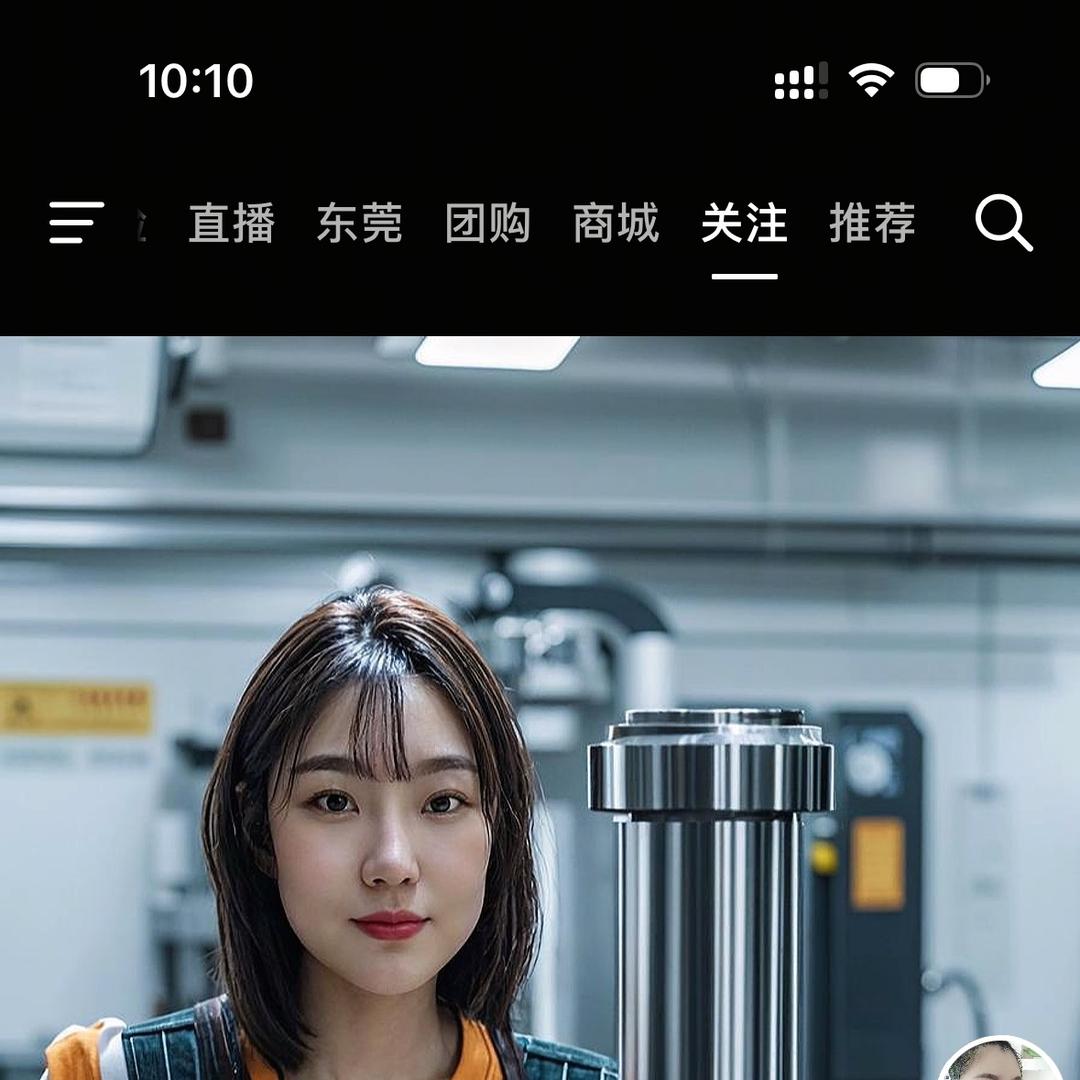Image resolution: width=1080 pixels, height=1080 pixels.
Task: Go to the 商城 tab
Action: point(616,223)
